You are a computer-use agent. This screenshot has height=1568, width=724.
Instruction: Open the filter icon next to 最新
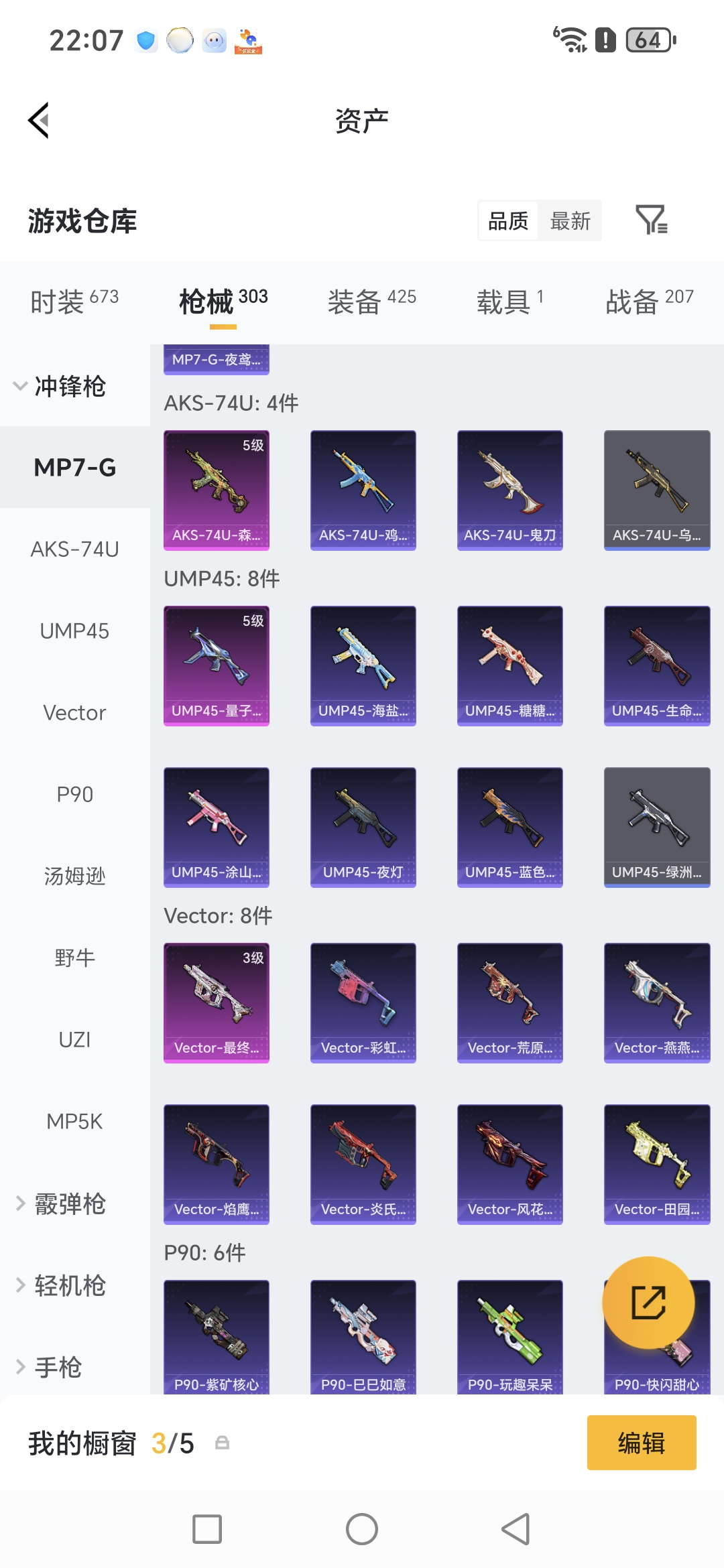pos(651,220)
